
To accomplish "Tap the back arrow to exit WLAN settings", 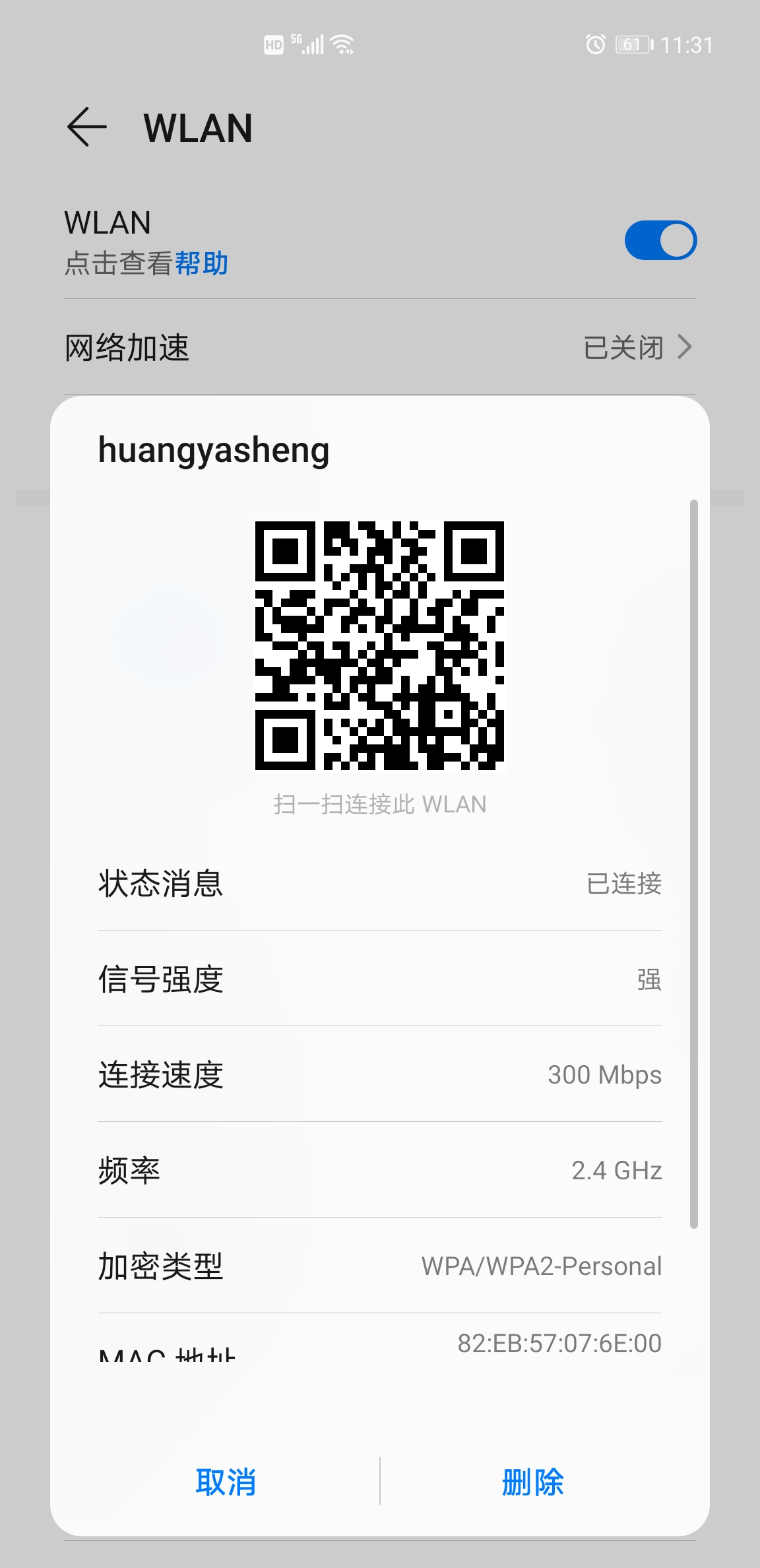I will (86, 127).
